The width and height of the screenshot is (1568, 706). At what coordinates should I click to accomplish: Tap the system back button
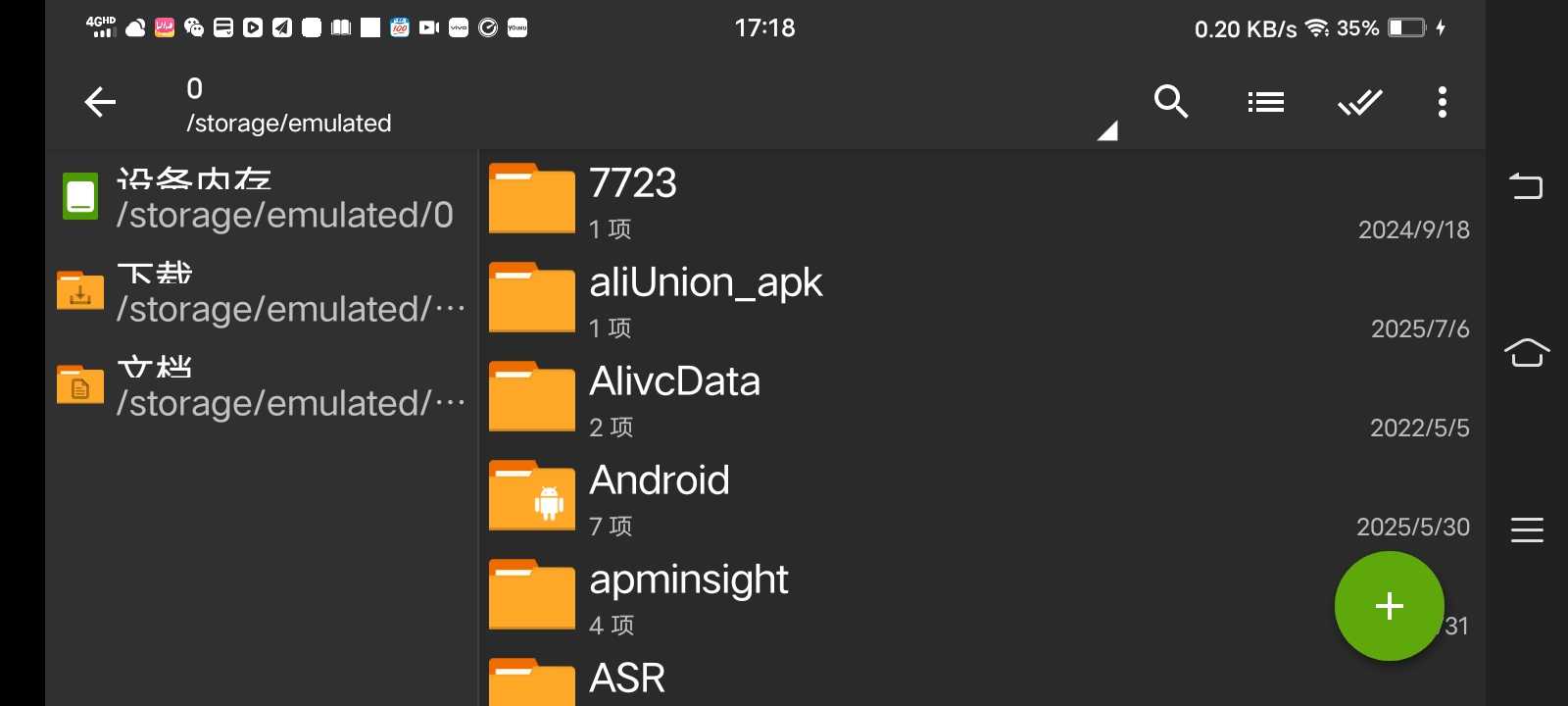tap(1526, 185)
